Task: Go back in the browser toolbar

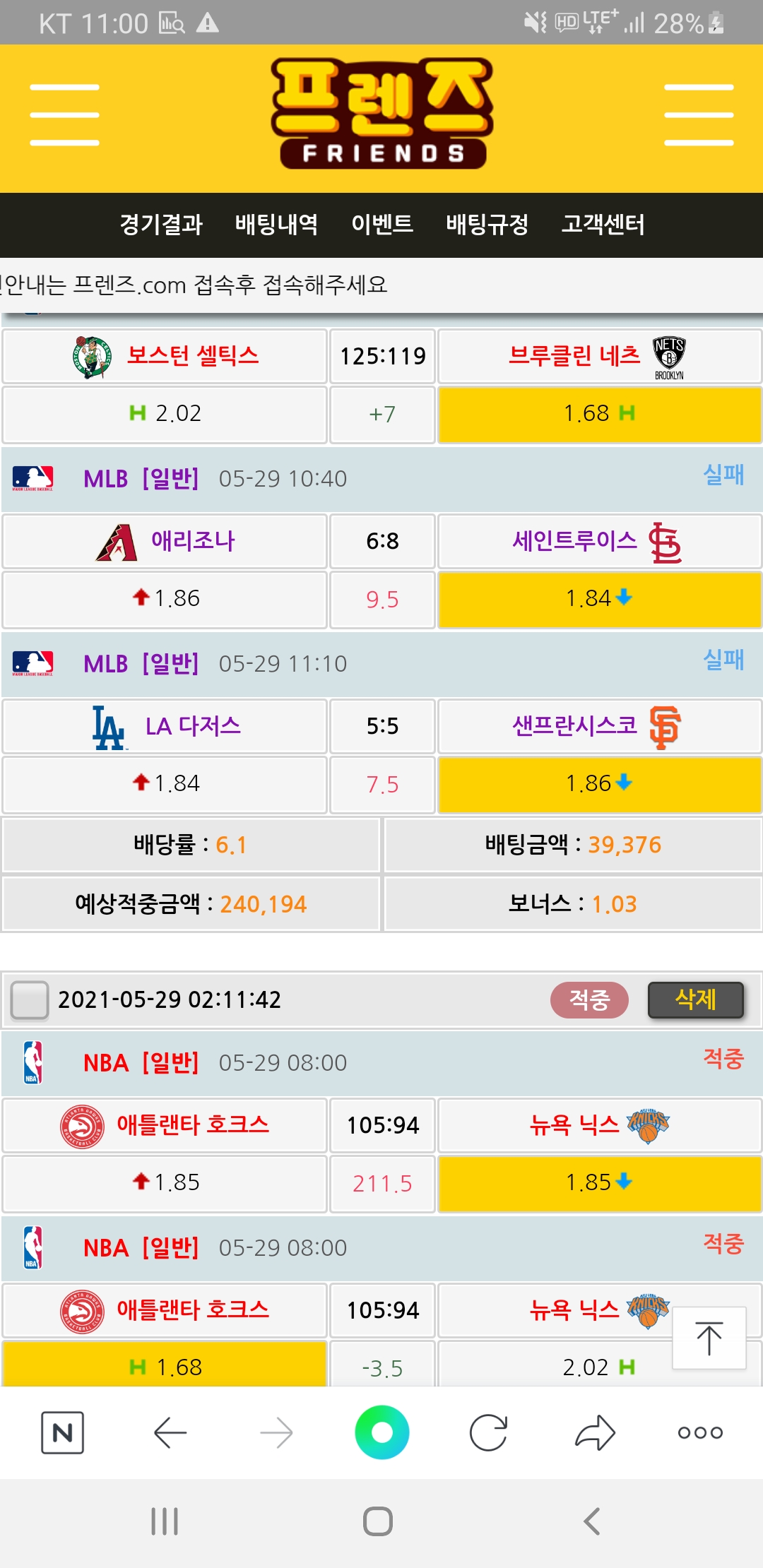Action: 170,1433
